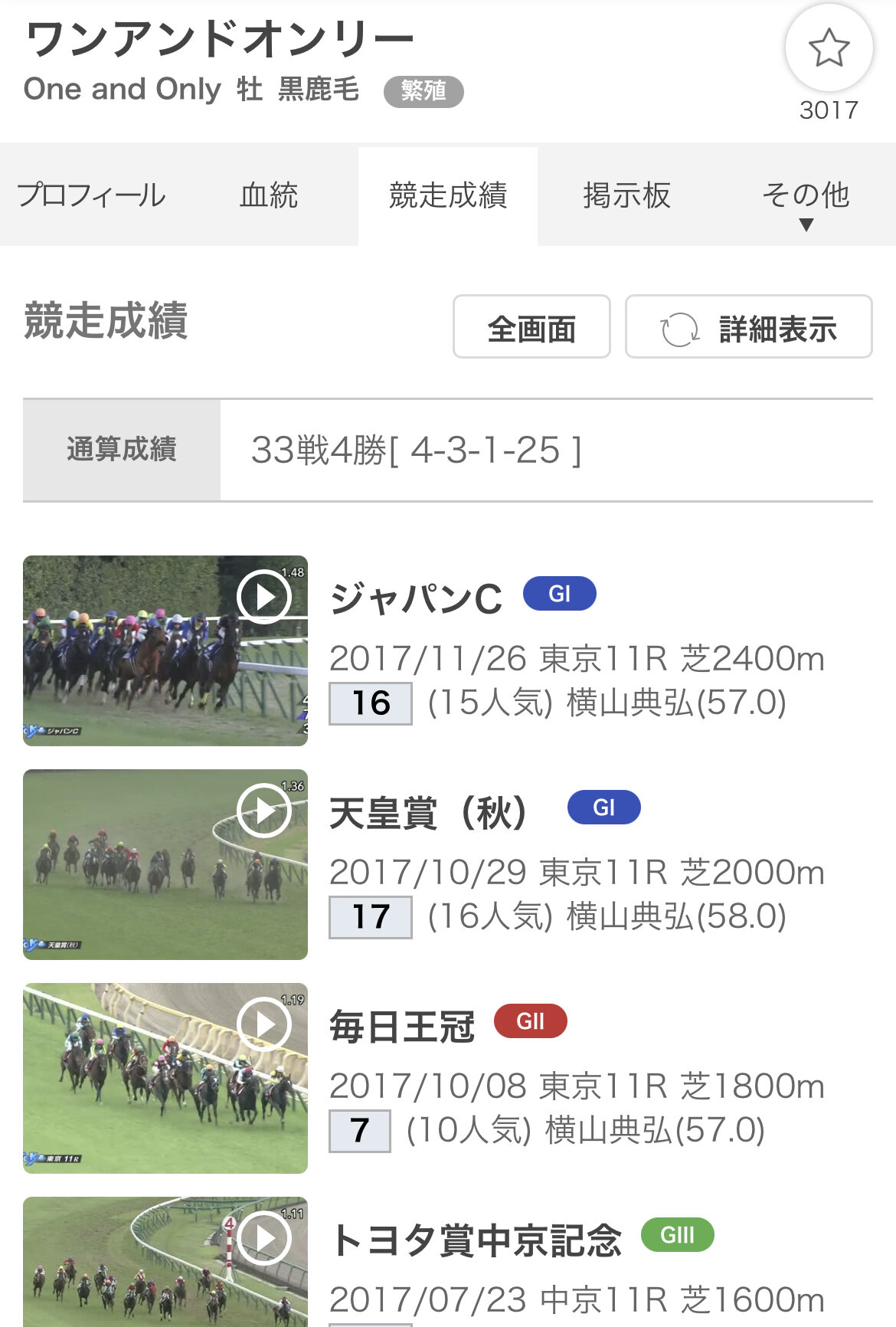Play the 天皇賞（秋） race video
Viewport: 896px width, 1327px height.
(x=264, y=811)
